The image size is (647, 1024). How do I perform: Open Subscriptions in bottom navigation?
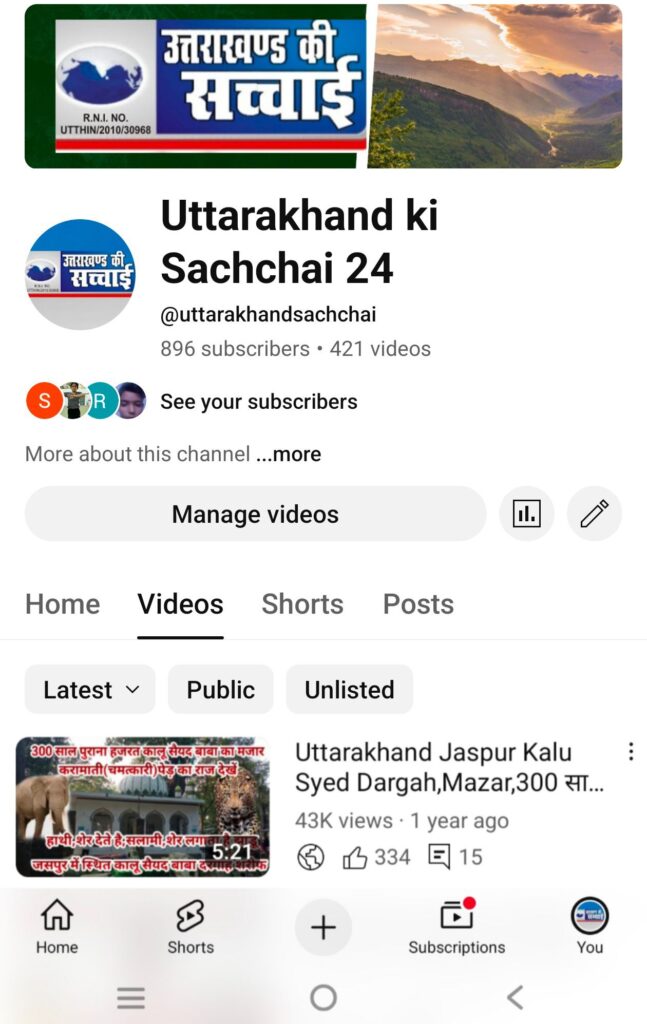pyautogui.click(x=456, y=926)
